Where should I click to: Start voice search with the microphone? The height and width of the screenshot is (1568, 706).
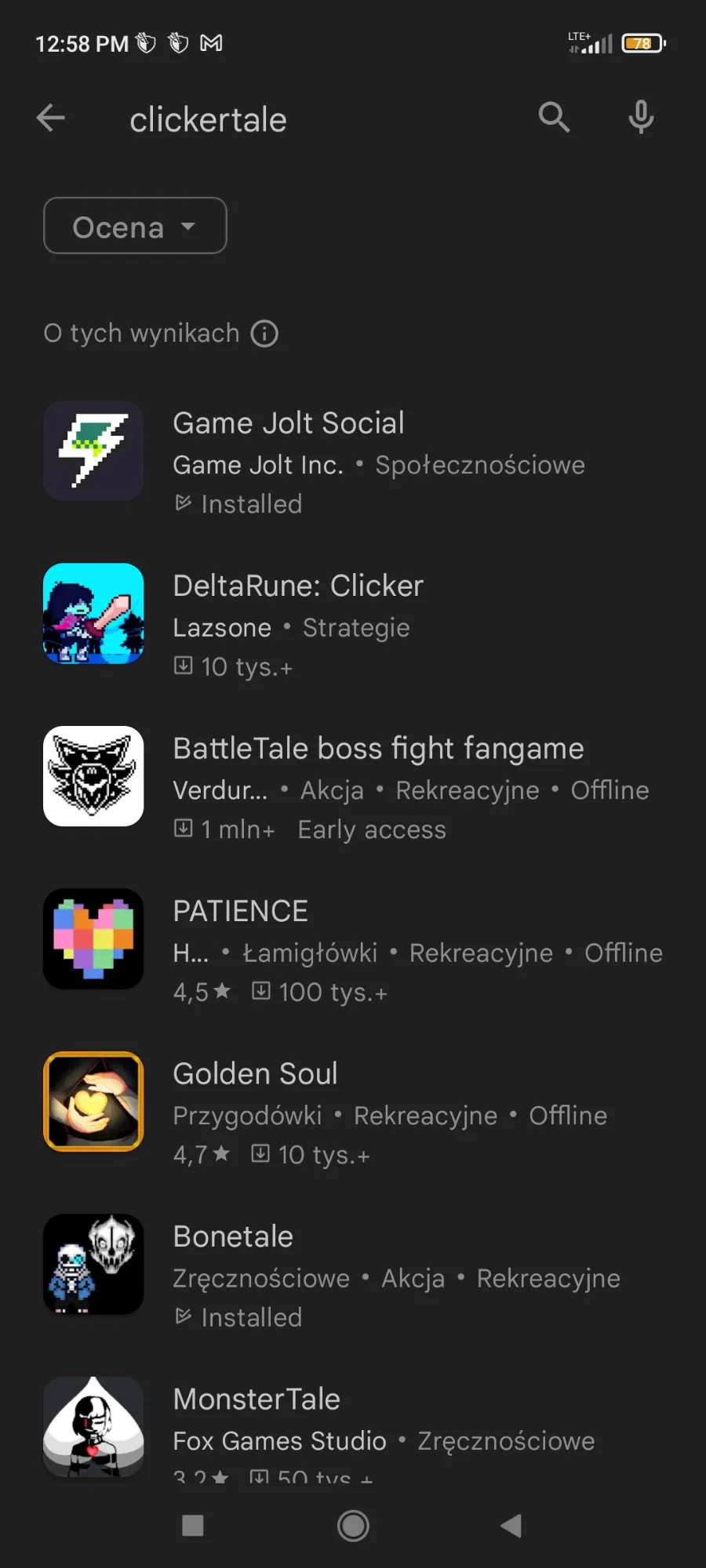click(641, 118)
